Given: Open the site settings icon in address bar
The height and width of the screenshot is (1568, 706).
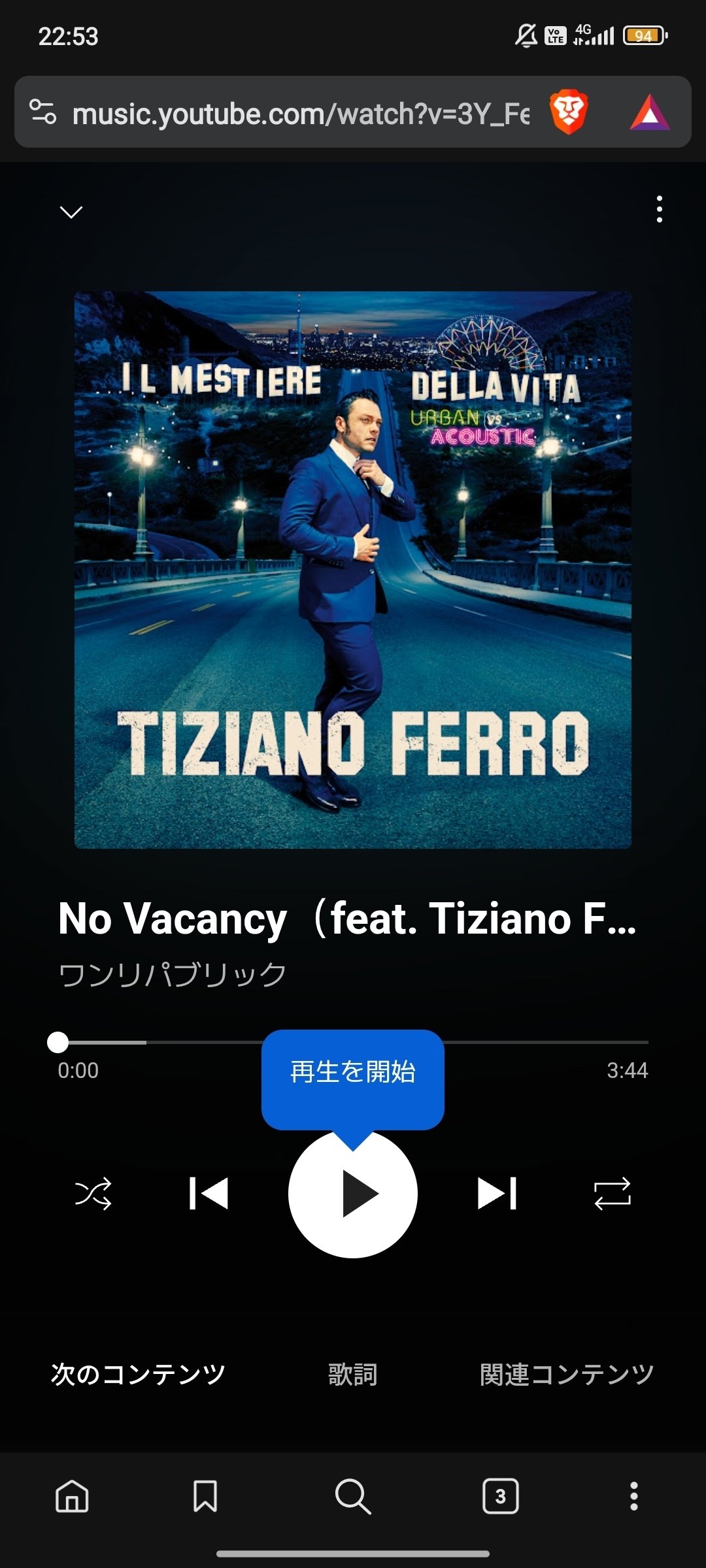Looking at the screenshot, I should pos(43,112).
